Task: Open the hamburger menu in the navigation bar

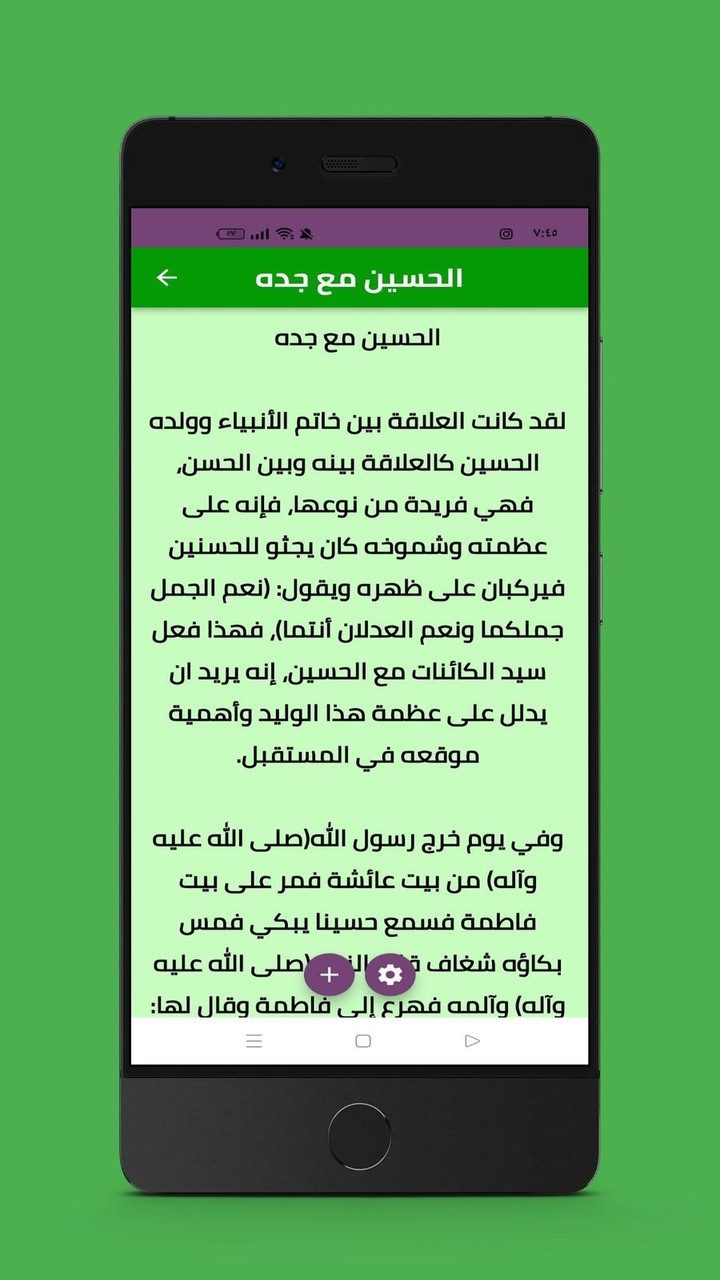Action: pyautogui.click(x=254, y=1041)
